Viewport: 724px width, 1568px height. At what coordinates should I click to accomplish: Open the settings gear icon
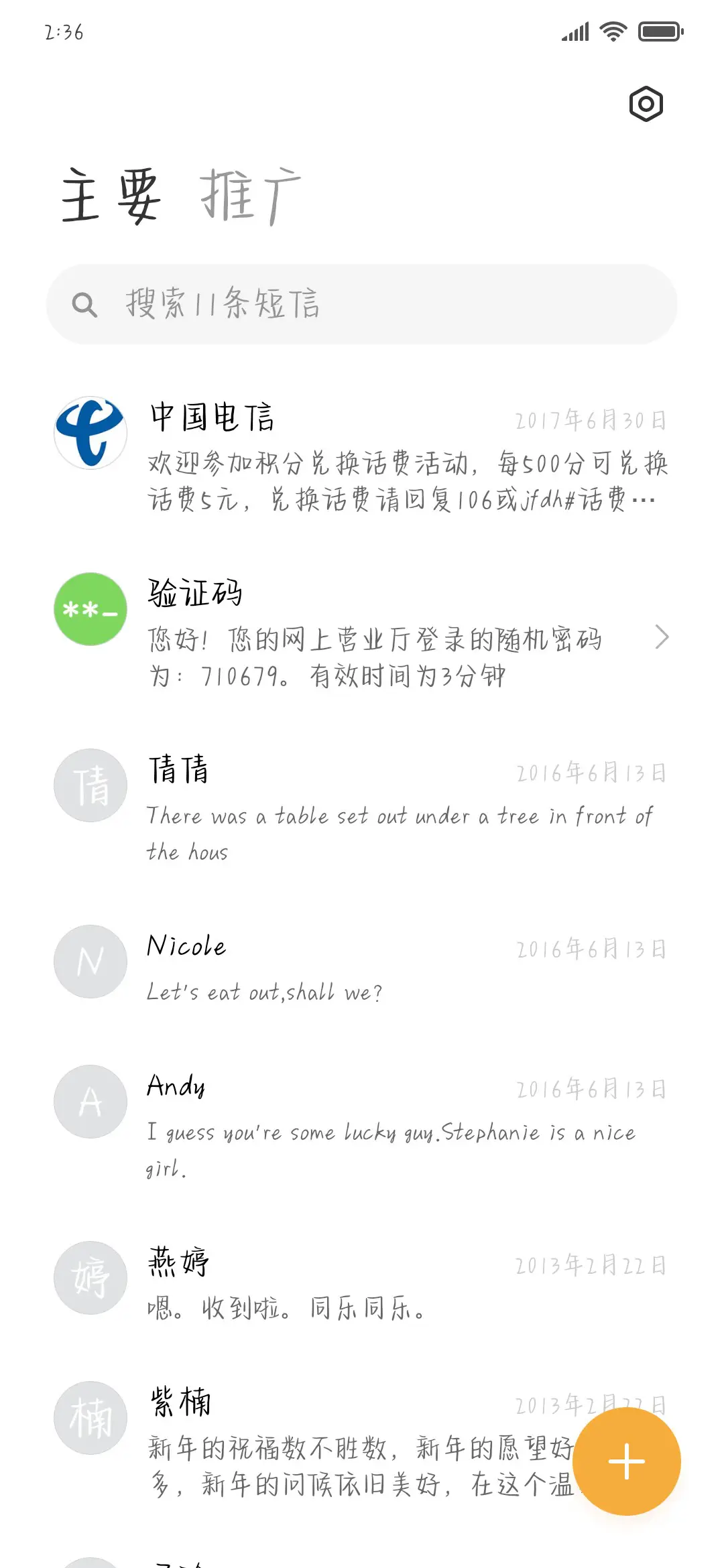[648, 104]
